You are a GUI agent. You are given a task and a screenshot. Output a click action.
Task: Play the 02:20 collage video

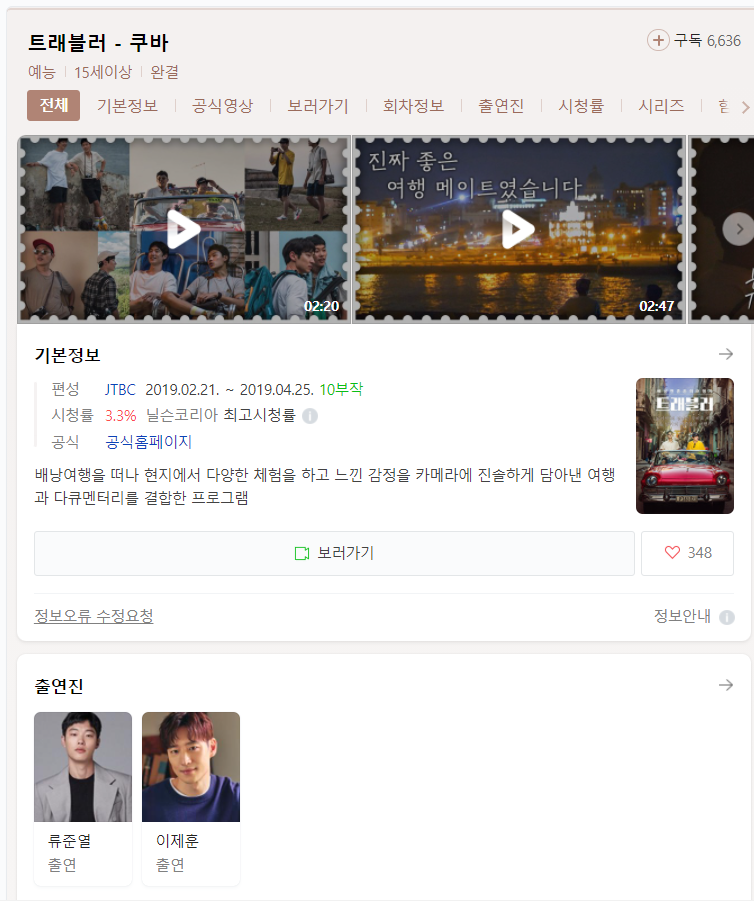pos(184,229)
